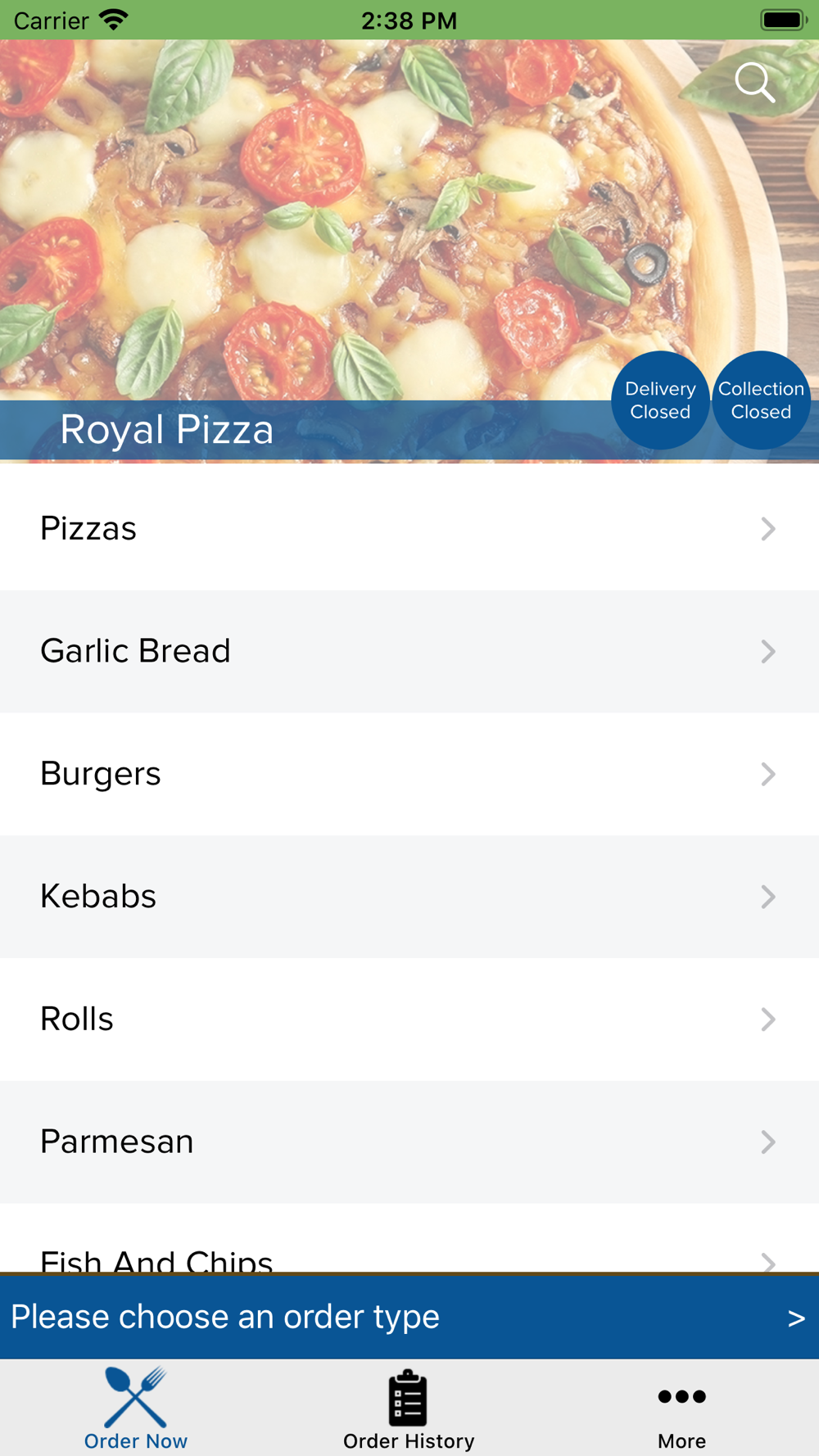The image size is (819, 1456).
Task: View the Kebabs section
Action: [409, 897]
